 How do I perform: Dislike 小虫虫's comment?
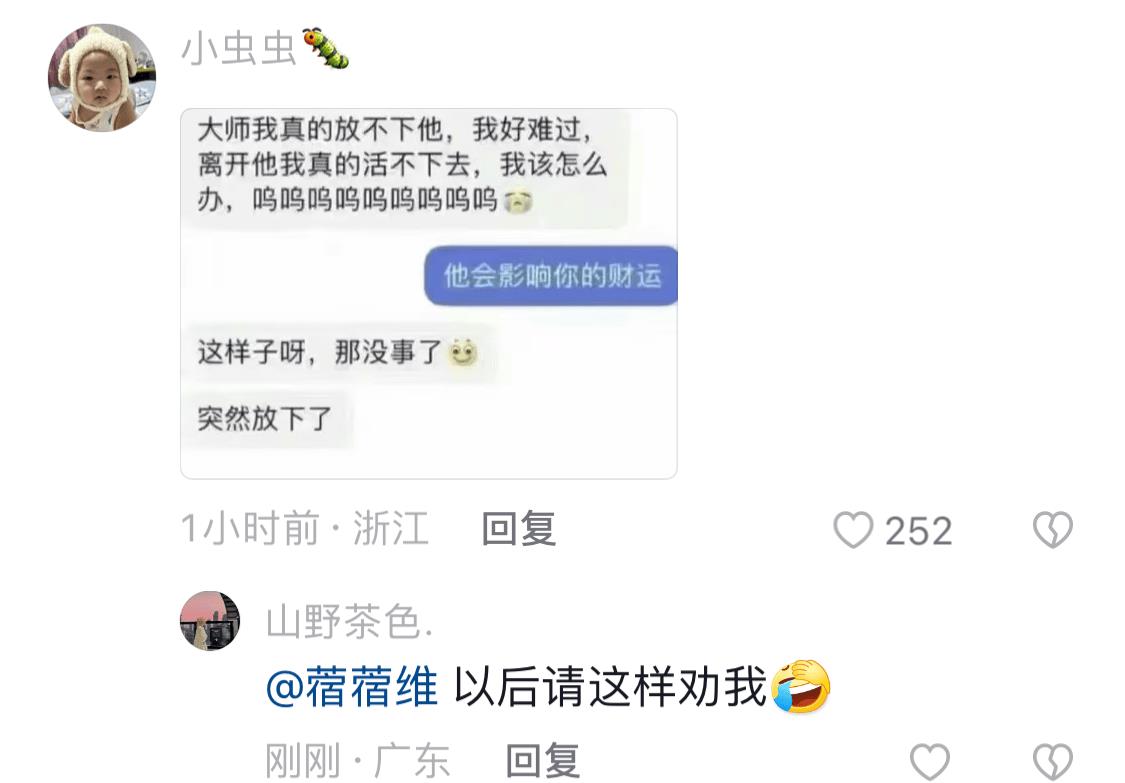[1052, 530]
